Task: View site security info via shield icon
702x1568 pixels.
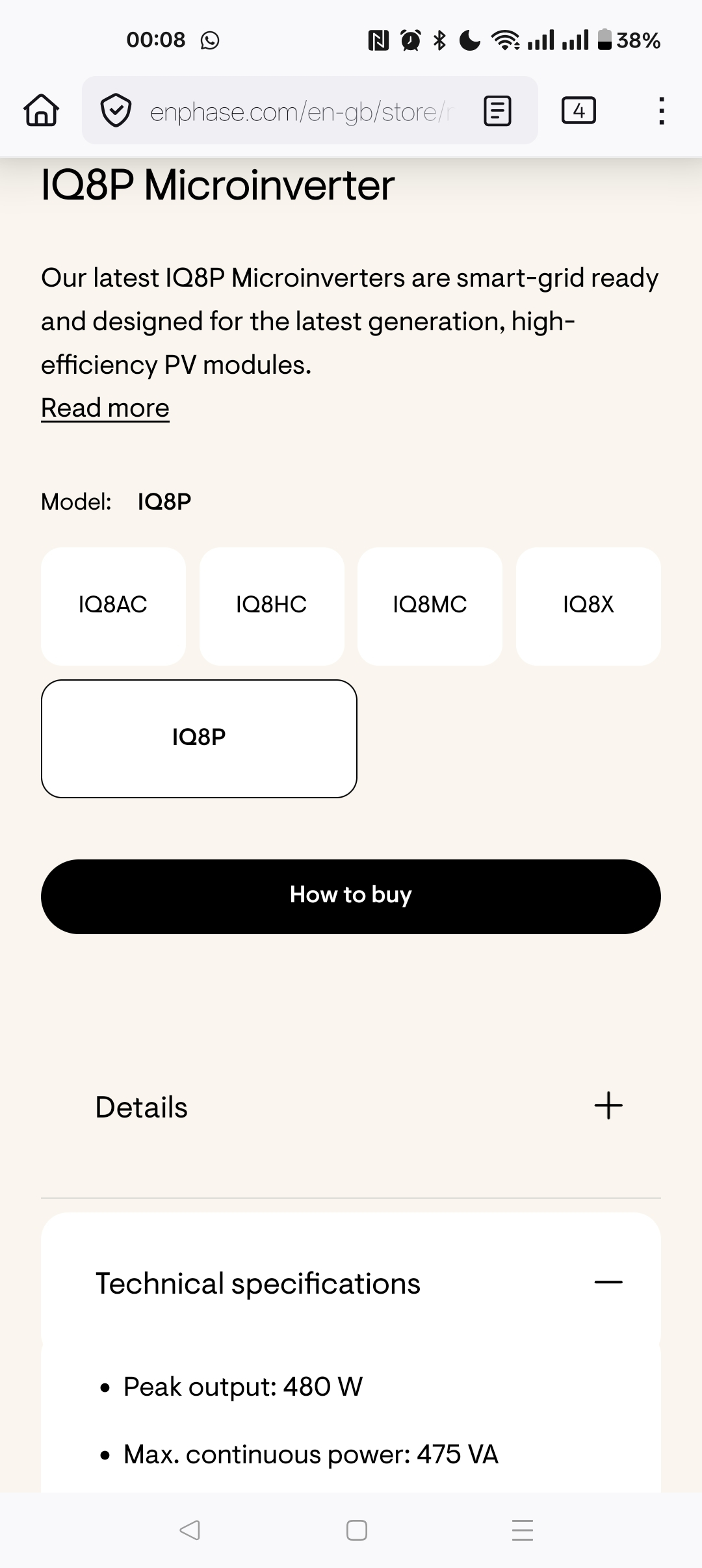Action: tap(116, 111)
